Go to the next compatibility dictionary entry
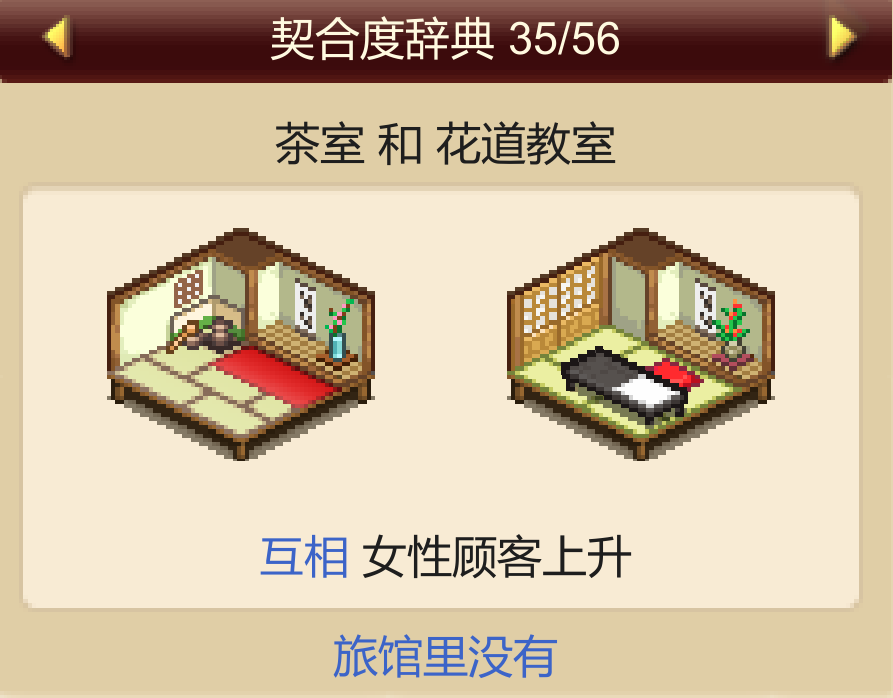The image size is (893, 698). point(842,38)
